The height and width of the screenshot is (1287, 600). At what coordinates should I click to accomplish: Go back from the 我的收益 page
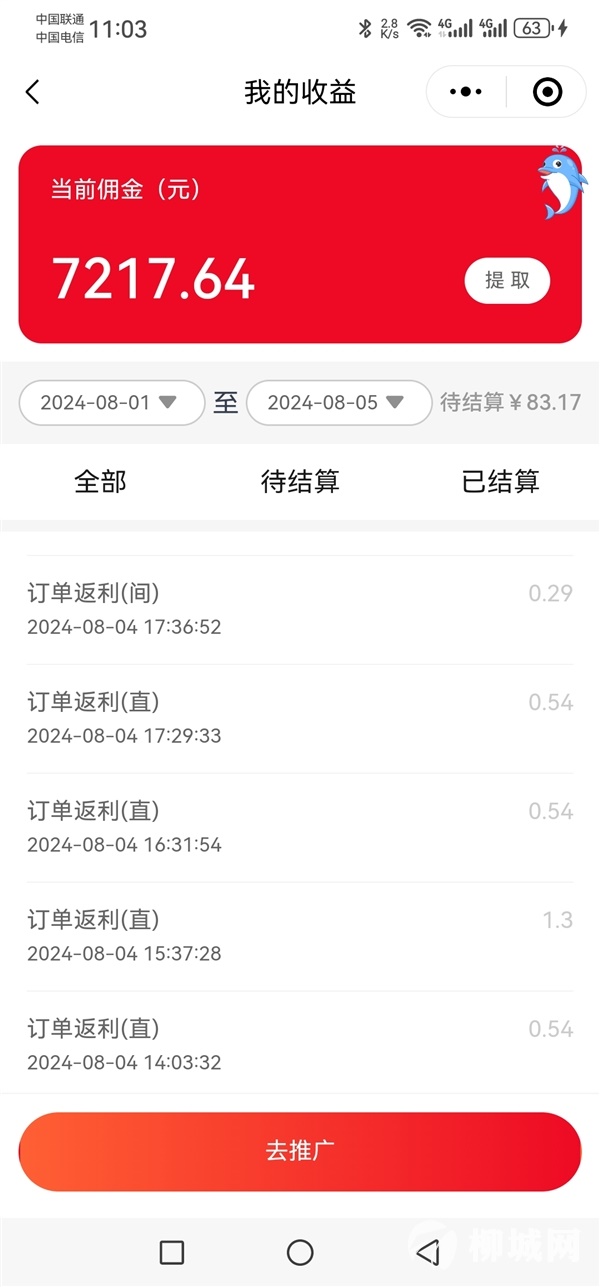(x=32, y=93)
